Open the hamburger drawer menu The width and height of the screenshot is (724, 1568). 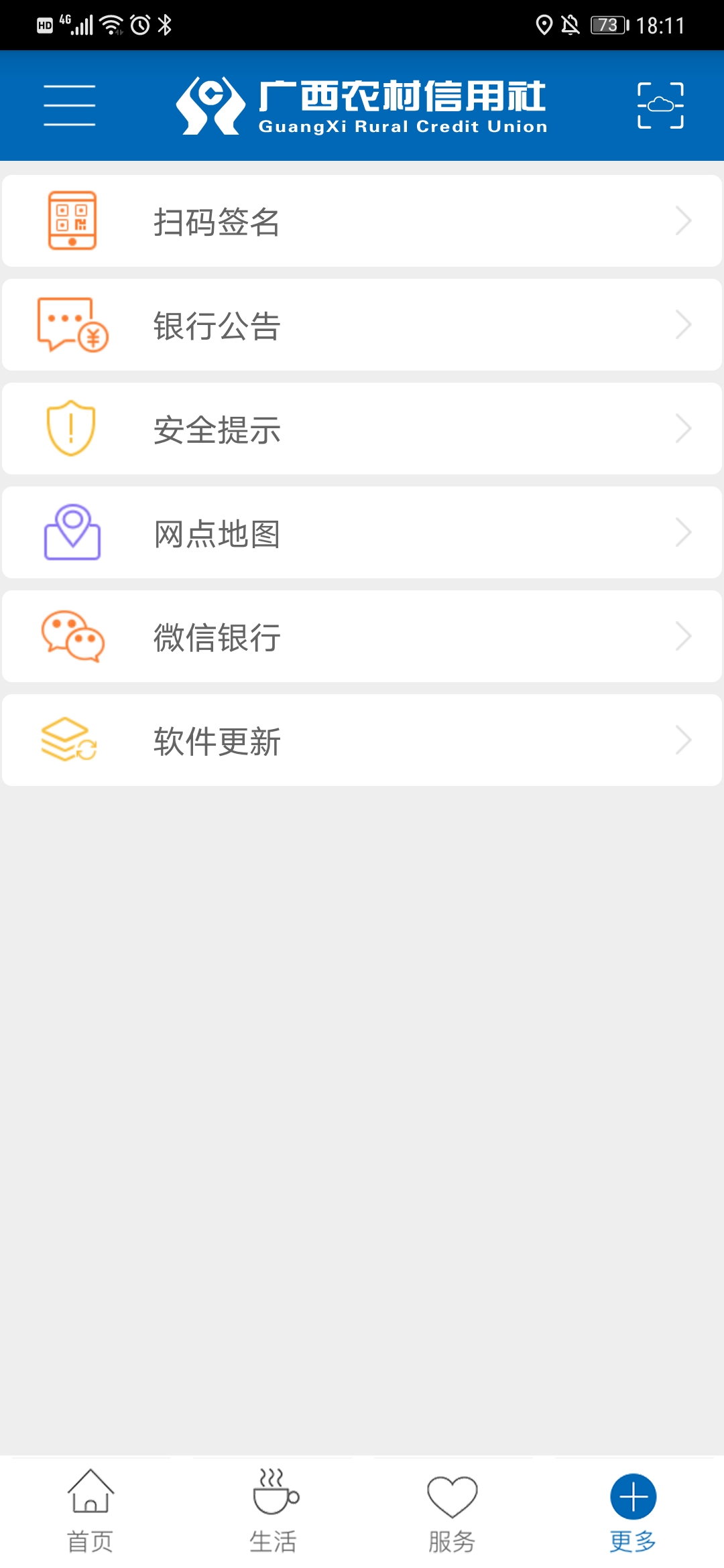click(69, 105)
